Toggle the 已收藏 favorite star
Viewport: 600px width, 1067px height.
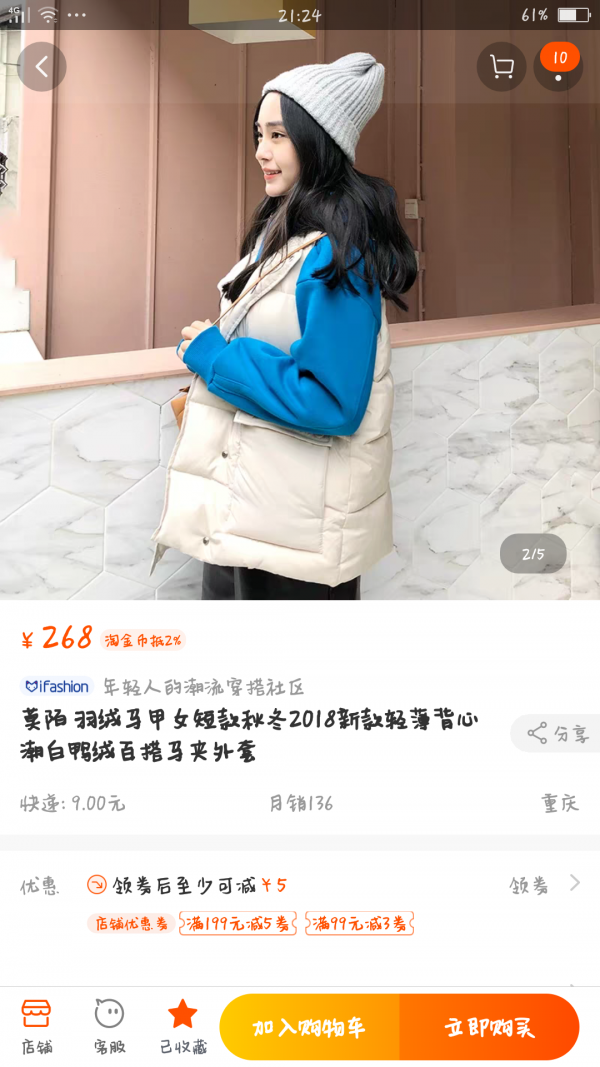pyautogui.click(x=182, y=1026)
